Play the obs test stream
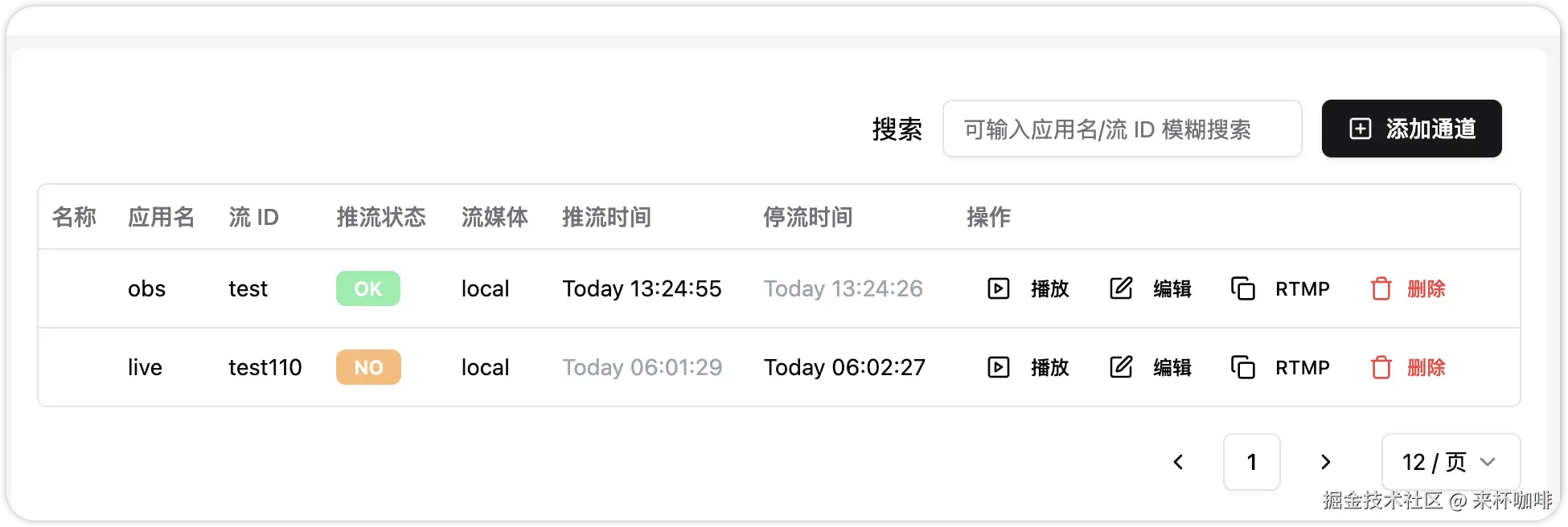This screenshot has width=1568, height=527. 1028,288
